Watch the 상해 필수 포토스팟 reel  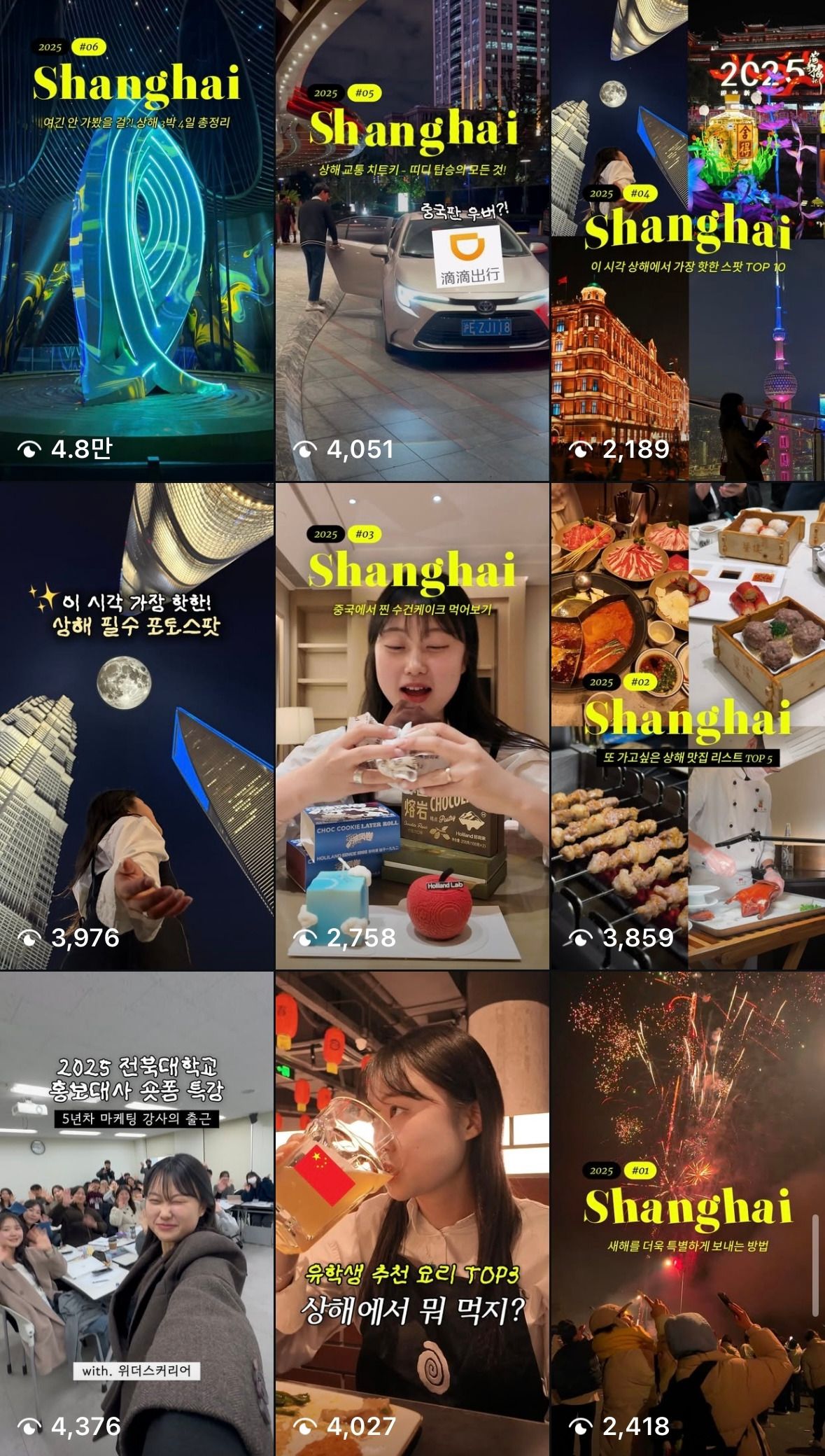coord(136,726)
